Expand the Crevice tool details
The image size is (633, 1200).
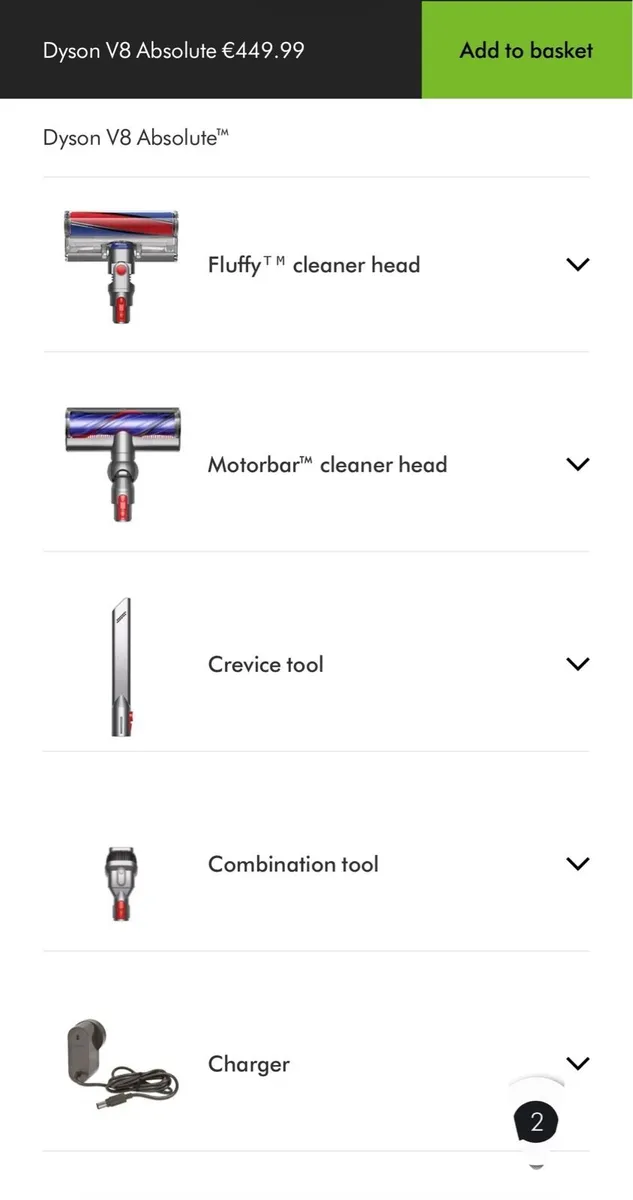(577, 664)
